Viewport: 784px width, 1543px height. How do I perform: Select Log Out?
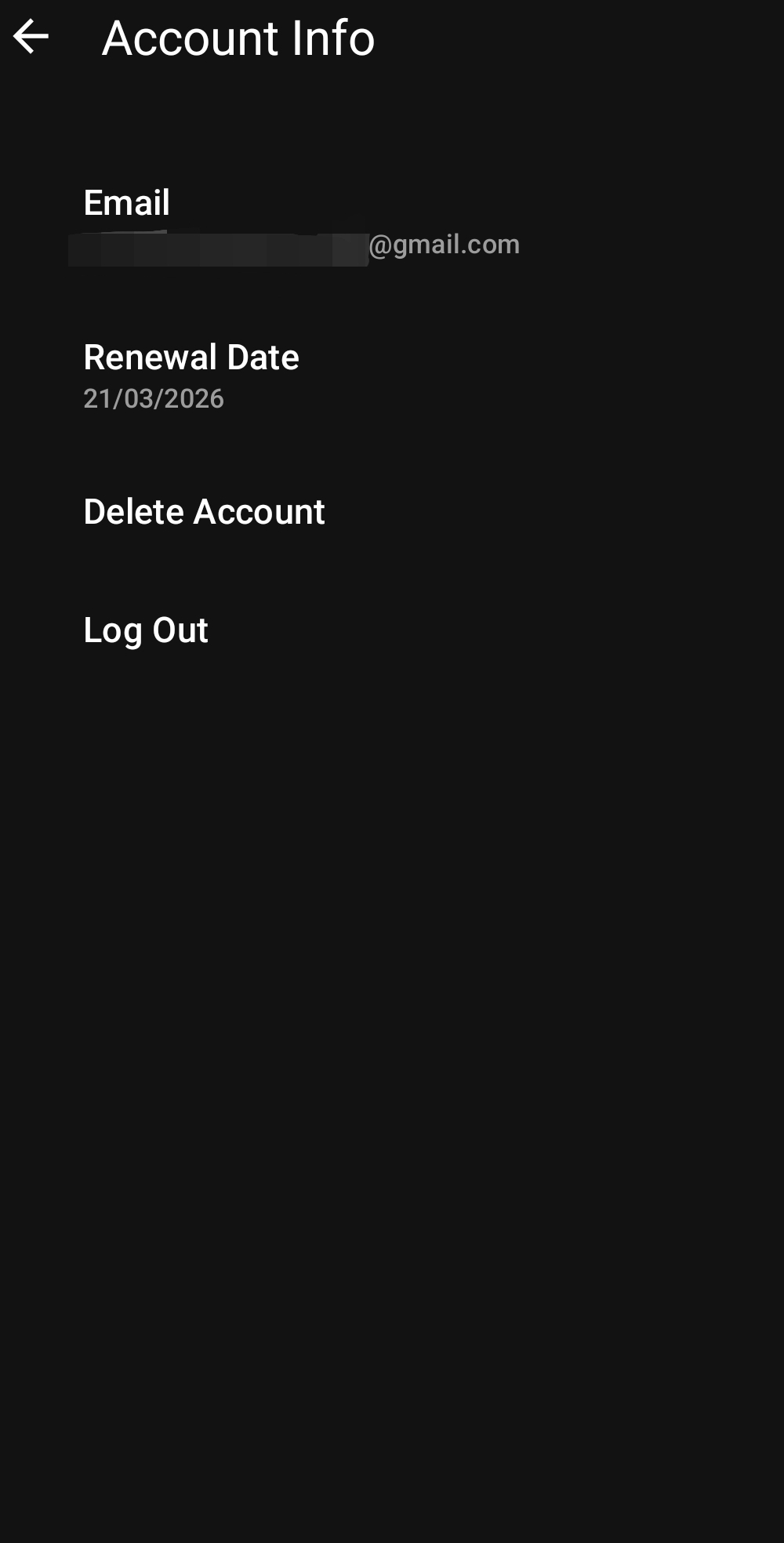[x=146, y=630]
